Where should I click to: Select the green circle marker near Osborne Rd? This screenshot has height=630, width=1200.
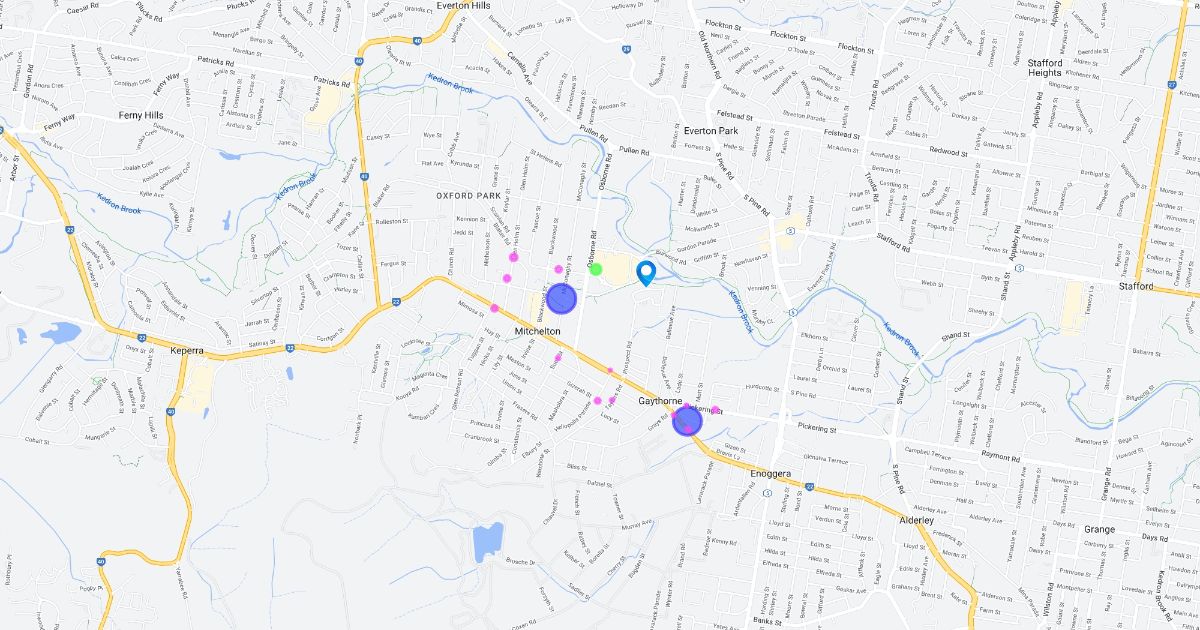pos(596,269)
